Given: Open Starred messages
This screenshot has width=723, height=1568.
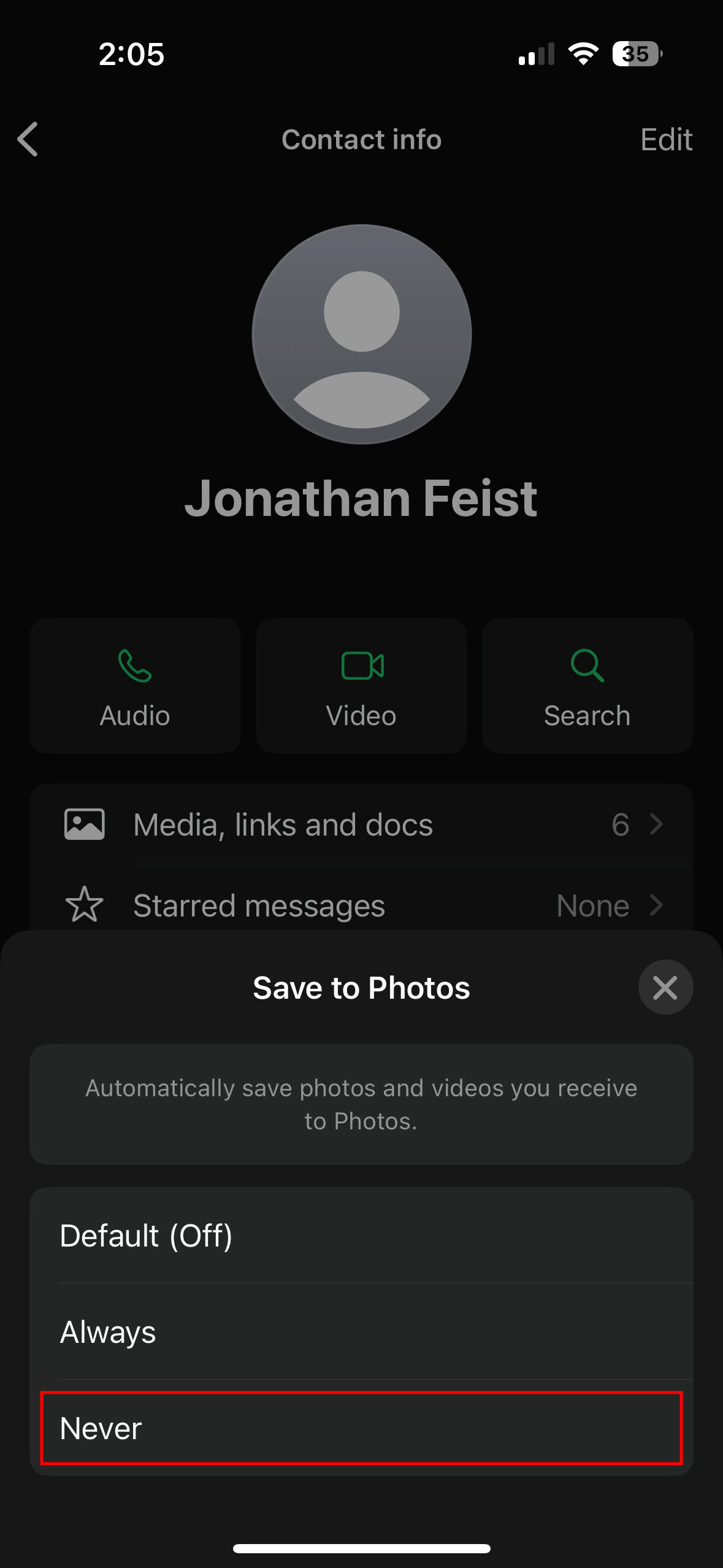Looking at the screenshot, I should tap(361, 905).
